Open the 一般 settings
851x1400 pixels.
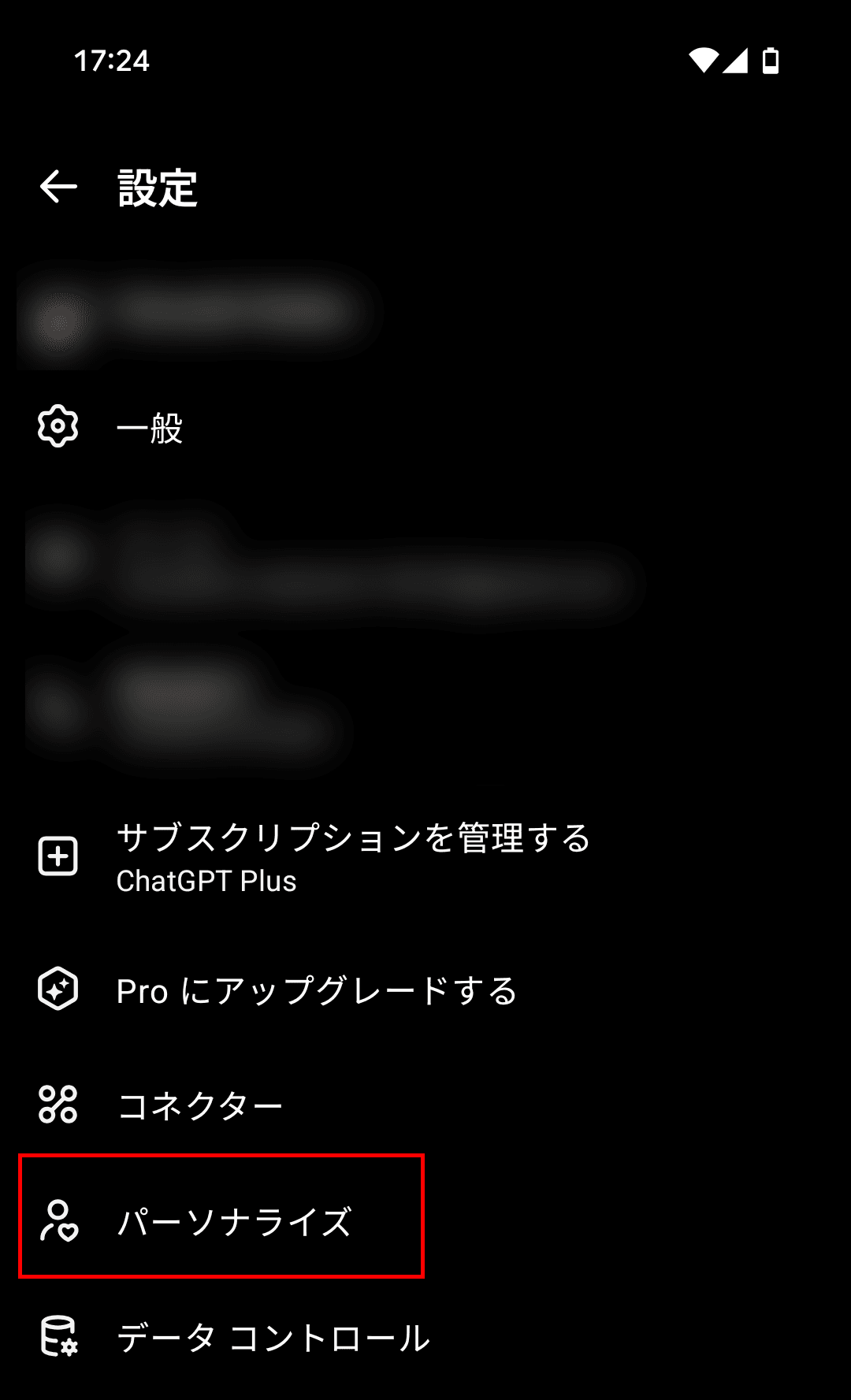click(x=150, y=429)
